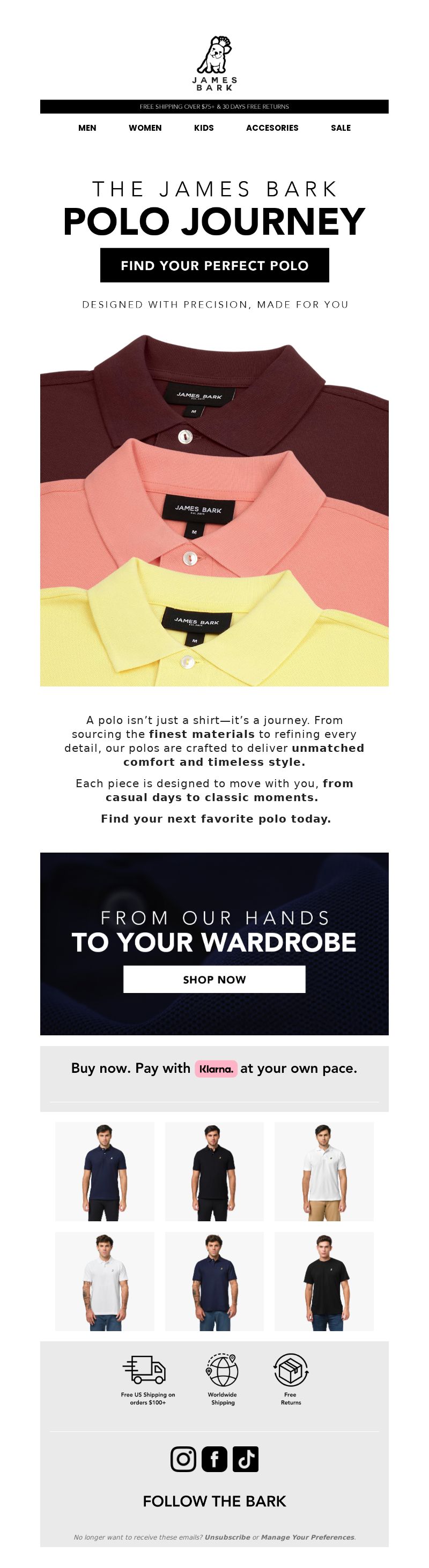Open the SALE link
Viewport: 429px width, 1568px height.
click(341, 128)
